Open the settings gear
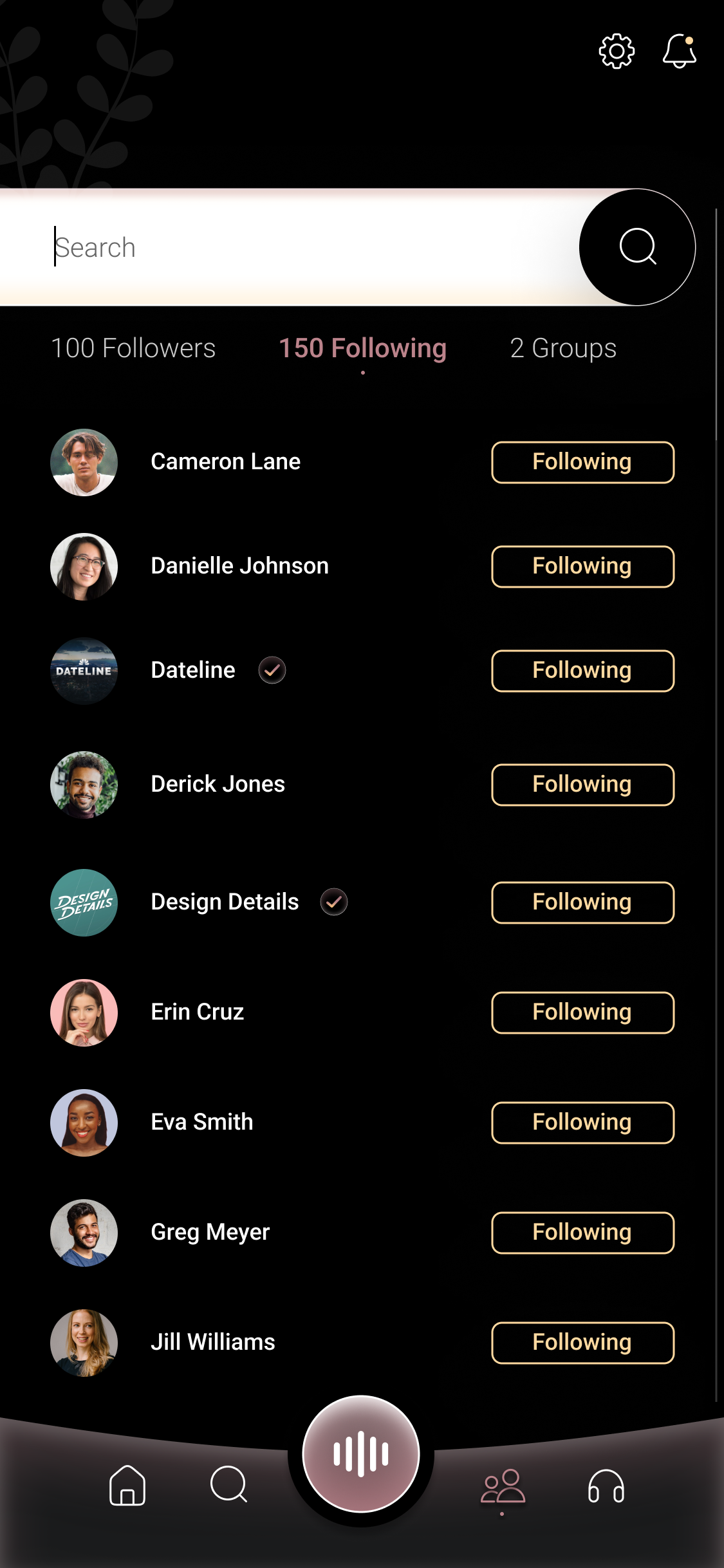The width and height of the screenshot is (724, 1568). pyautogui.click(x=617, y=51)
